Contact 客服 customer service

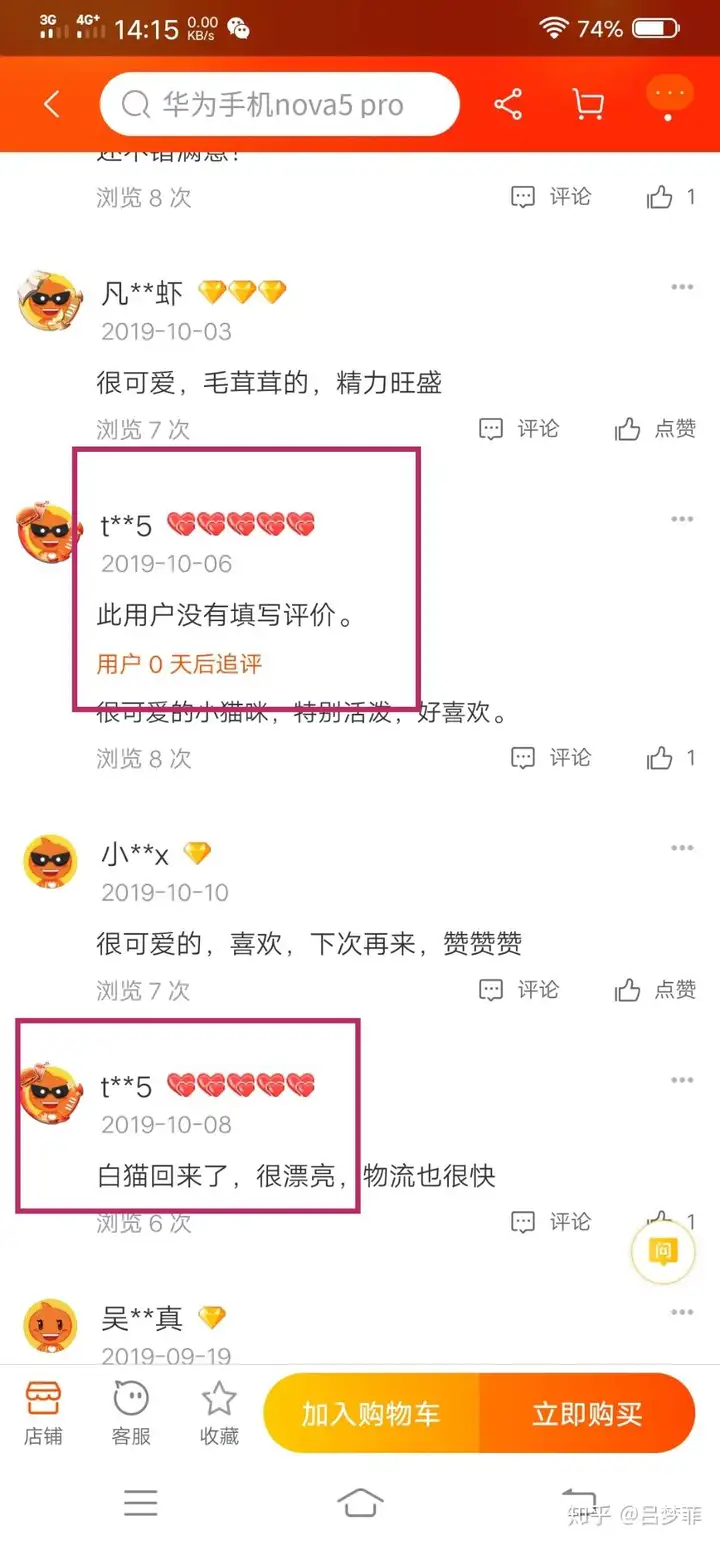(x=131, y=1413)
